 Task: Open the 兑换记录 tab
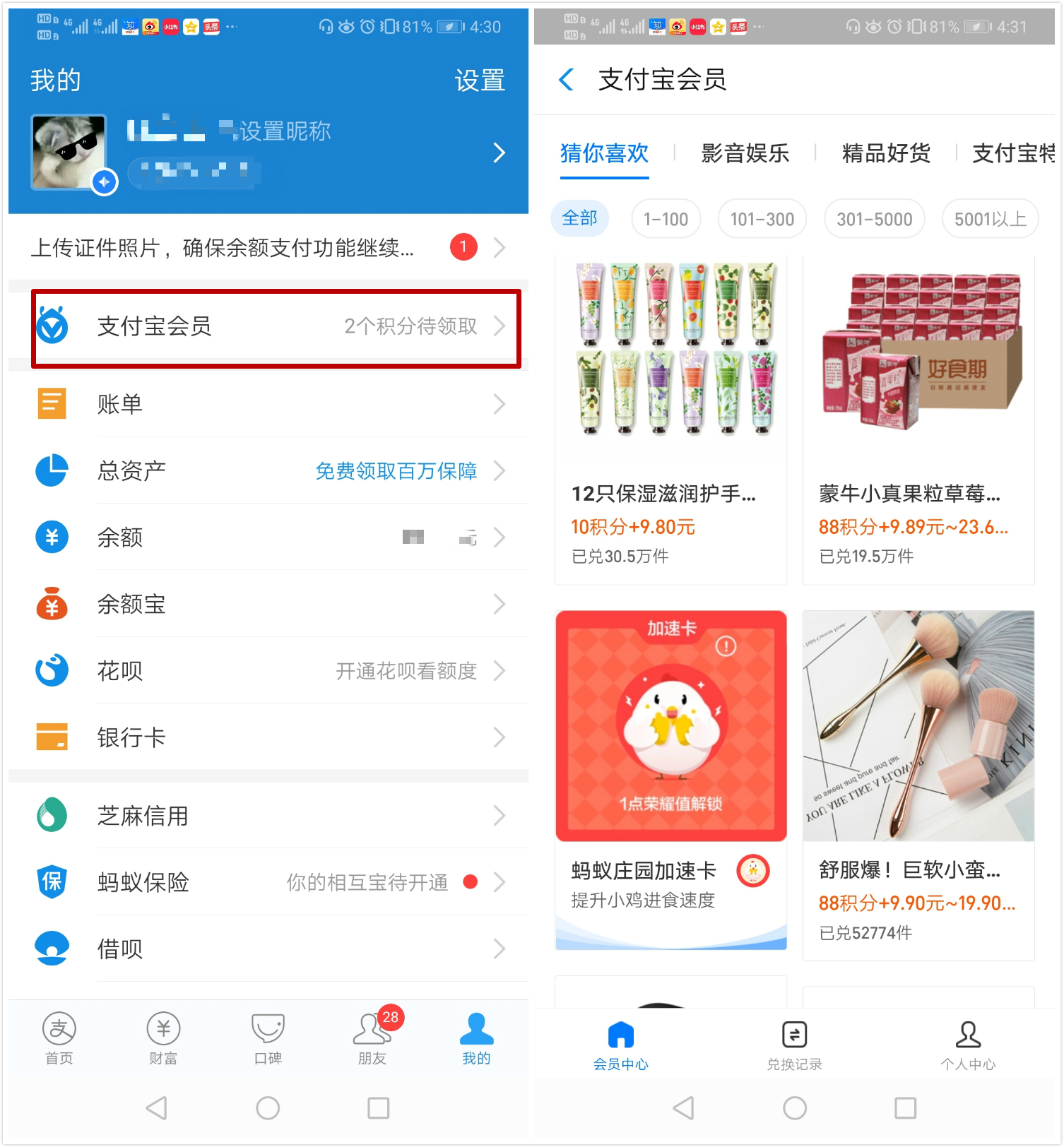click(795, 1045)
